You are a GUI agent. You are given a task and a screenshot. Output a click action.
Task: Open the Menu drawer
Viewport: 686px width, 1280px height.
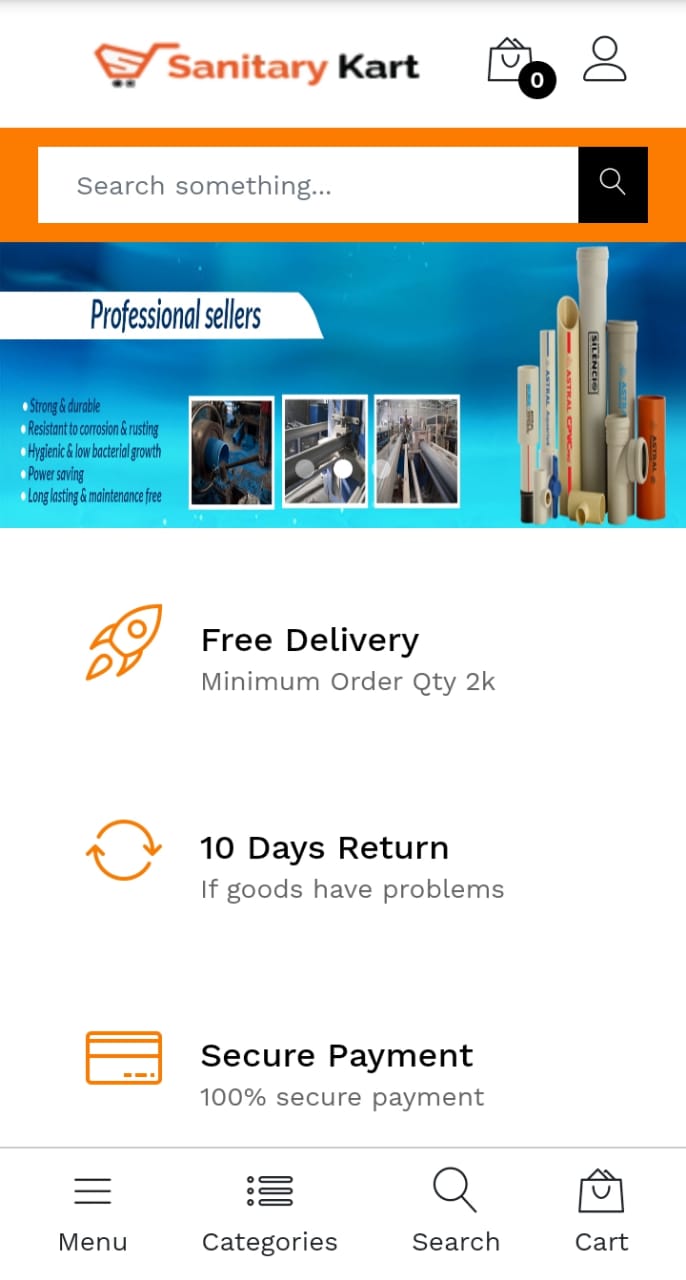click(x=93, y=1213)
